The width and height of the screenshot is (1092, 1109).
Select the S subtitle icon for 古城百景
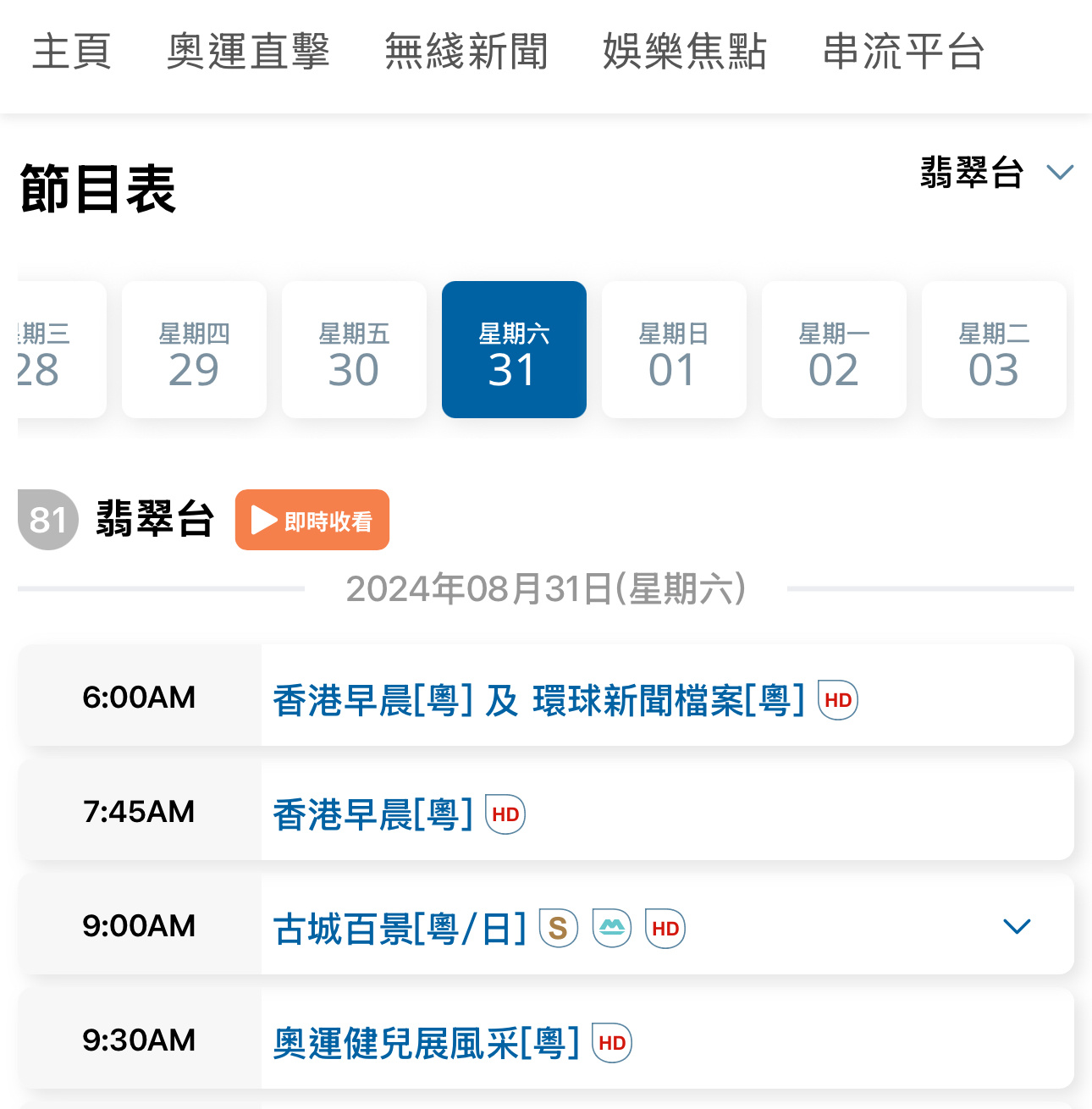pos(559,929)
